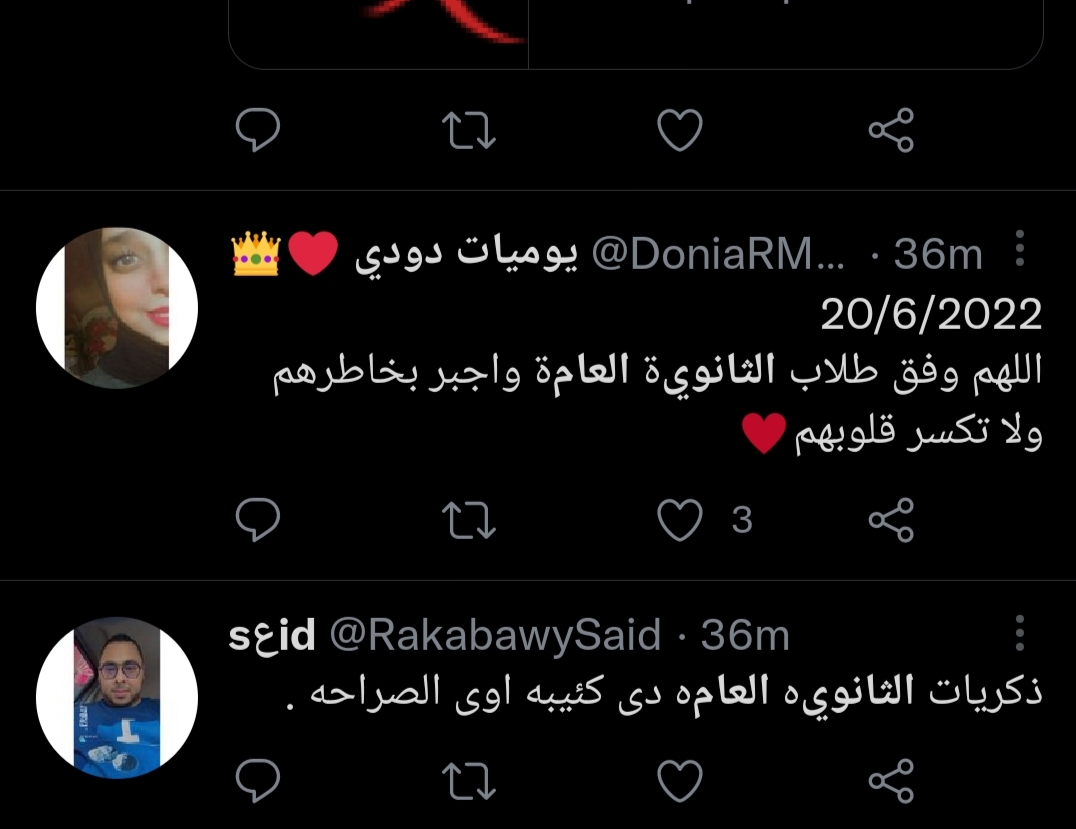Retweet يوميات دودي's tweet
1076x829 pixels.
pyautogui.click(x=468, y=520)
